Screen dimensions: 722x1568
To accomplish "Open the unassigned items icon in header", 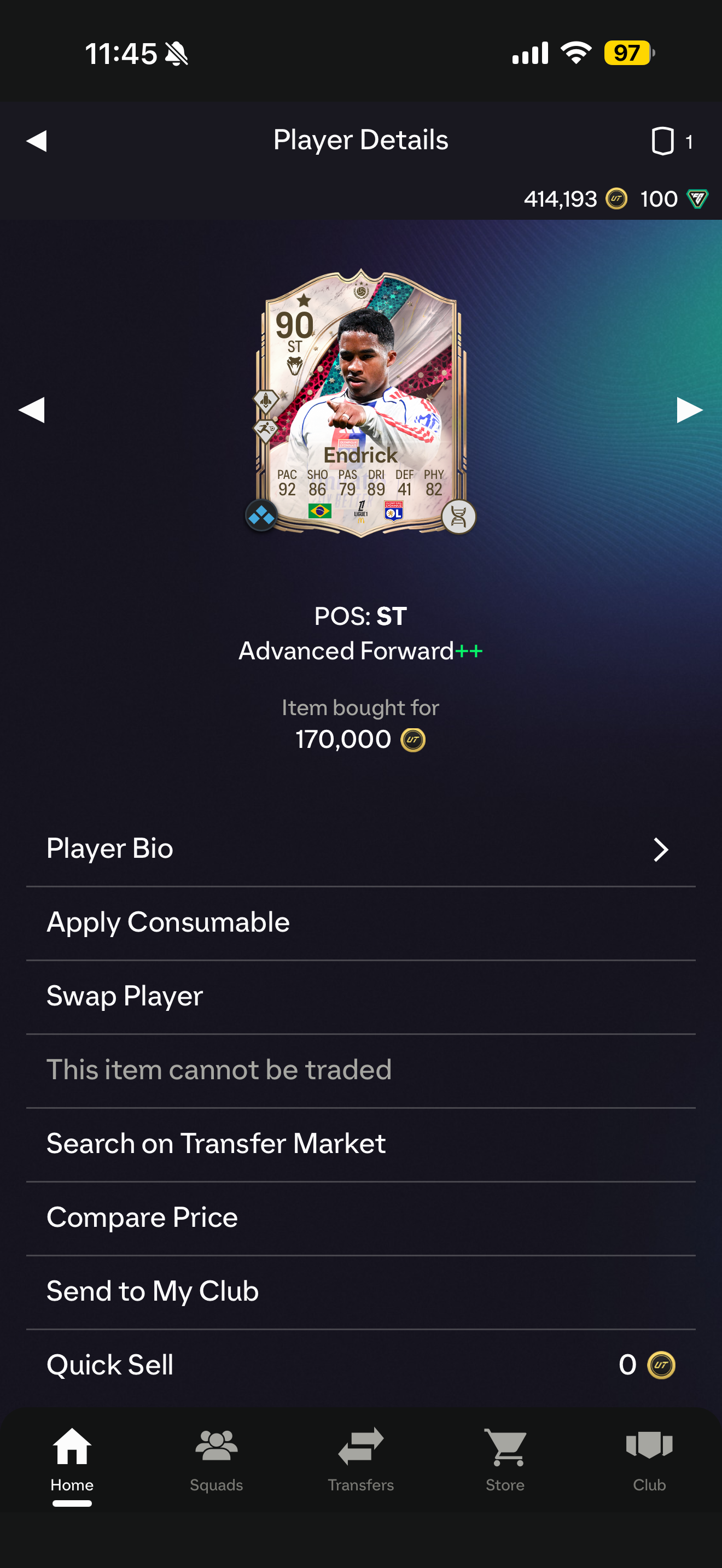I will click(668, 141).
